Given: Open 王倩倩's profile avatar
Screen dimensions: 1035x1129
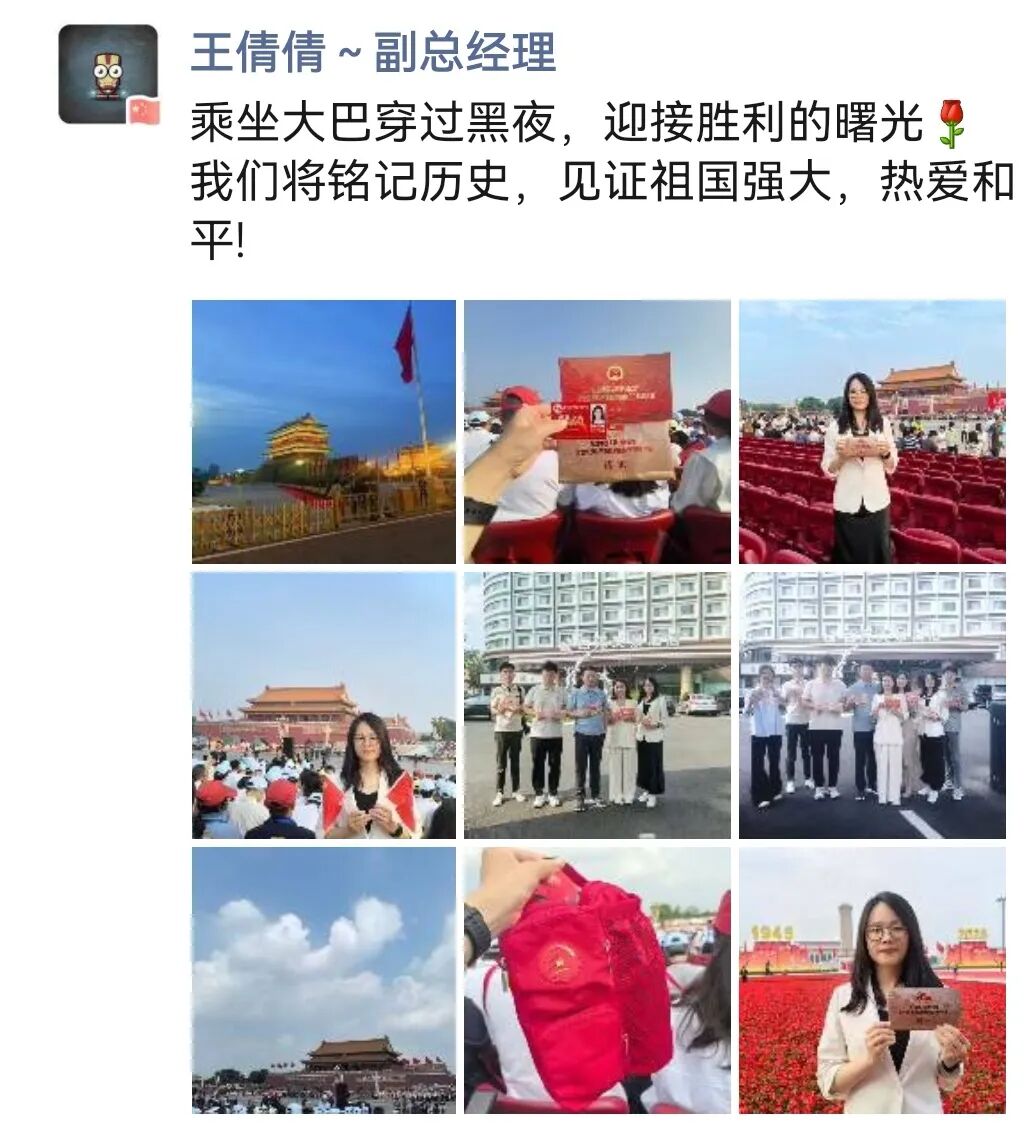Looking at the screenshot, I should (108, 74).
